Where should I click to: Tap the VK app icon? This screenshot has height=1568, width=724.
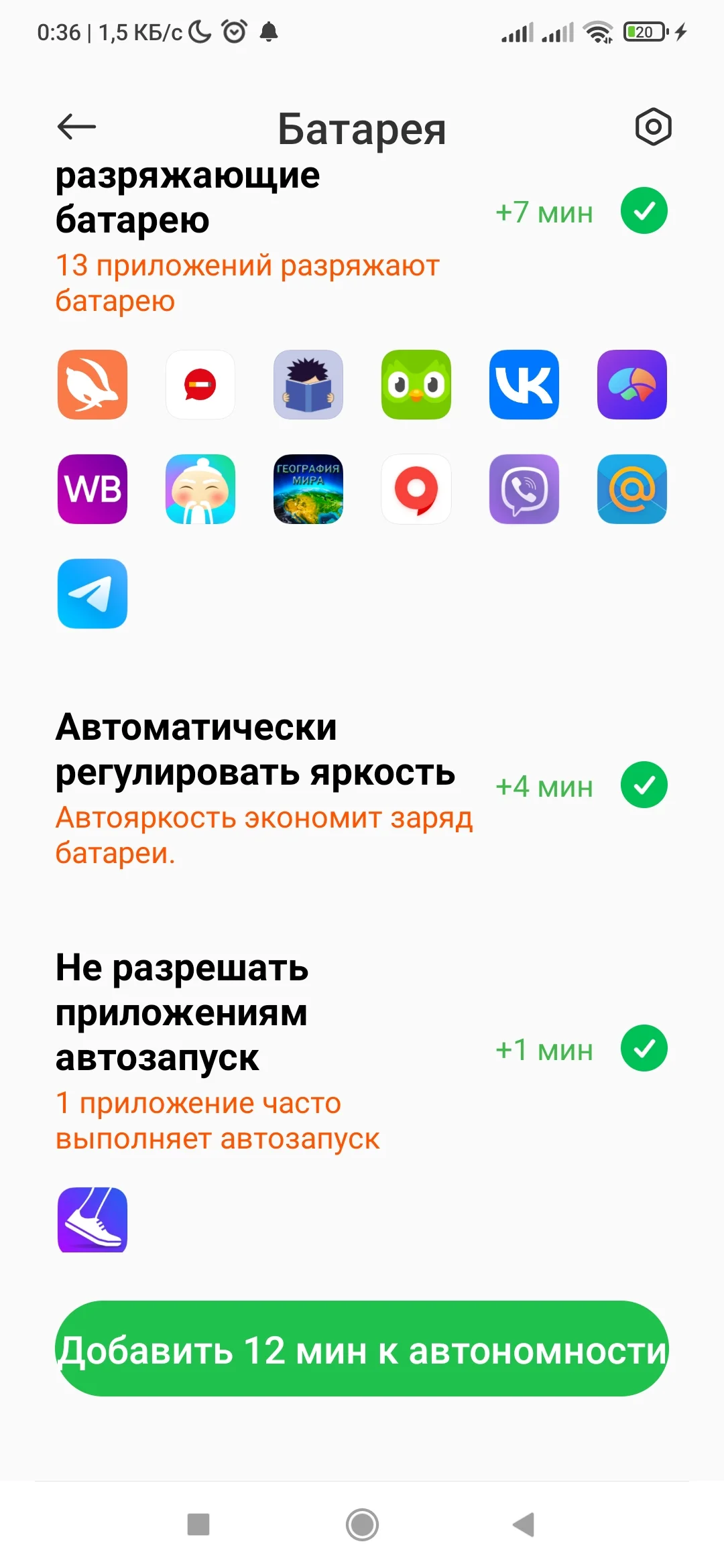pyautogui.click(x=524, y=385)
